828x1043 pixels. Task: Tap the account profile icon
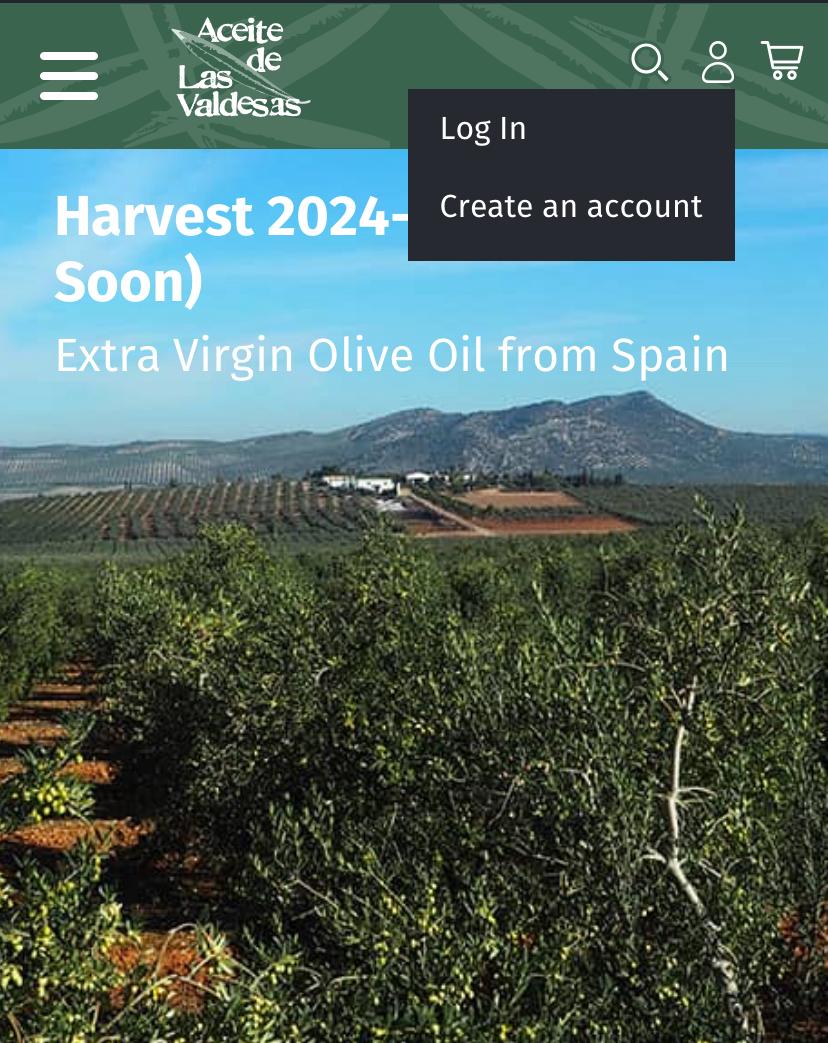point(717,63)
